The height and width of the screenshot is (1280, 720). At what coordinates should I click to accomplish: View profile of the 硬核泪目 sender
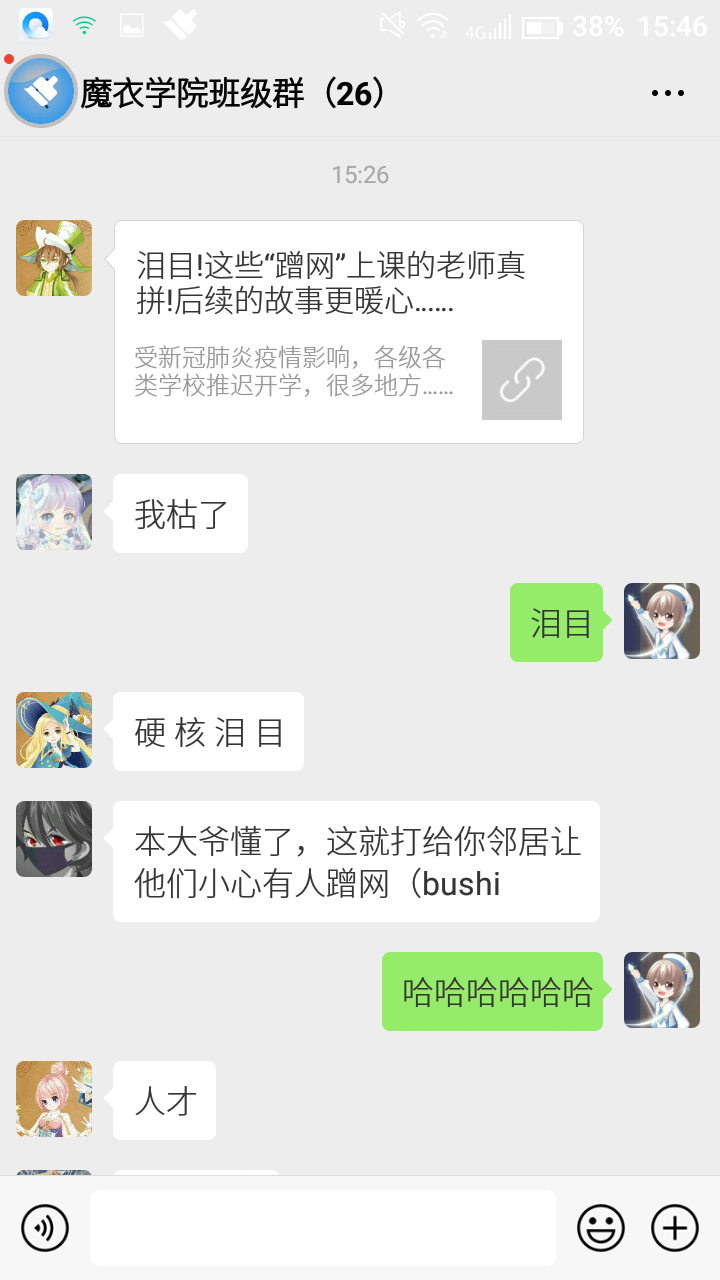coord(54,730)
